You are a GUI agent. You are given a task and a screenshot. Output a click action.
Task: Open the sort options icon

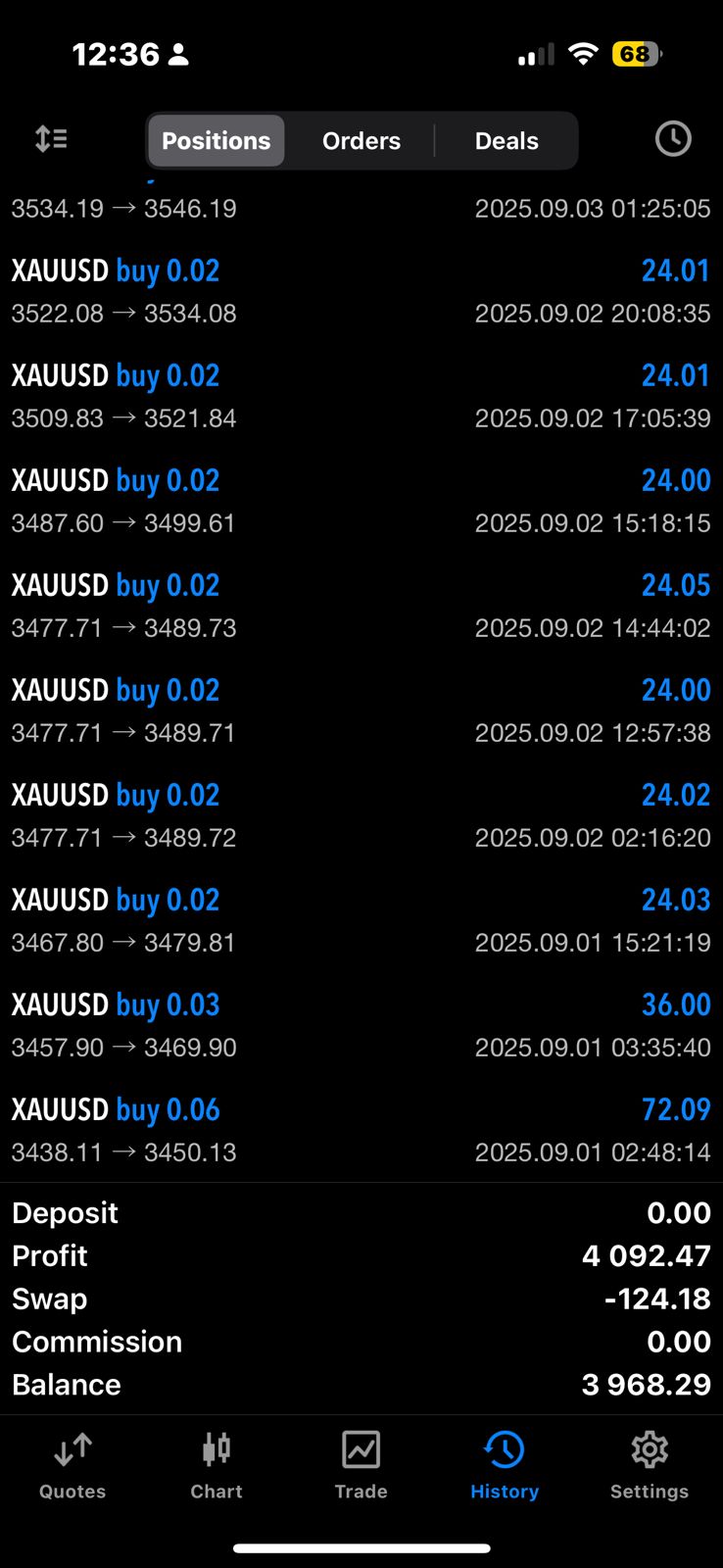point(50,138)
